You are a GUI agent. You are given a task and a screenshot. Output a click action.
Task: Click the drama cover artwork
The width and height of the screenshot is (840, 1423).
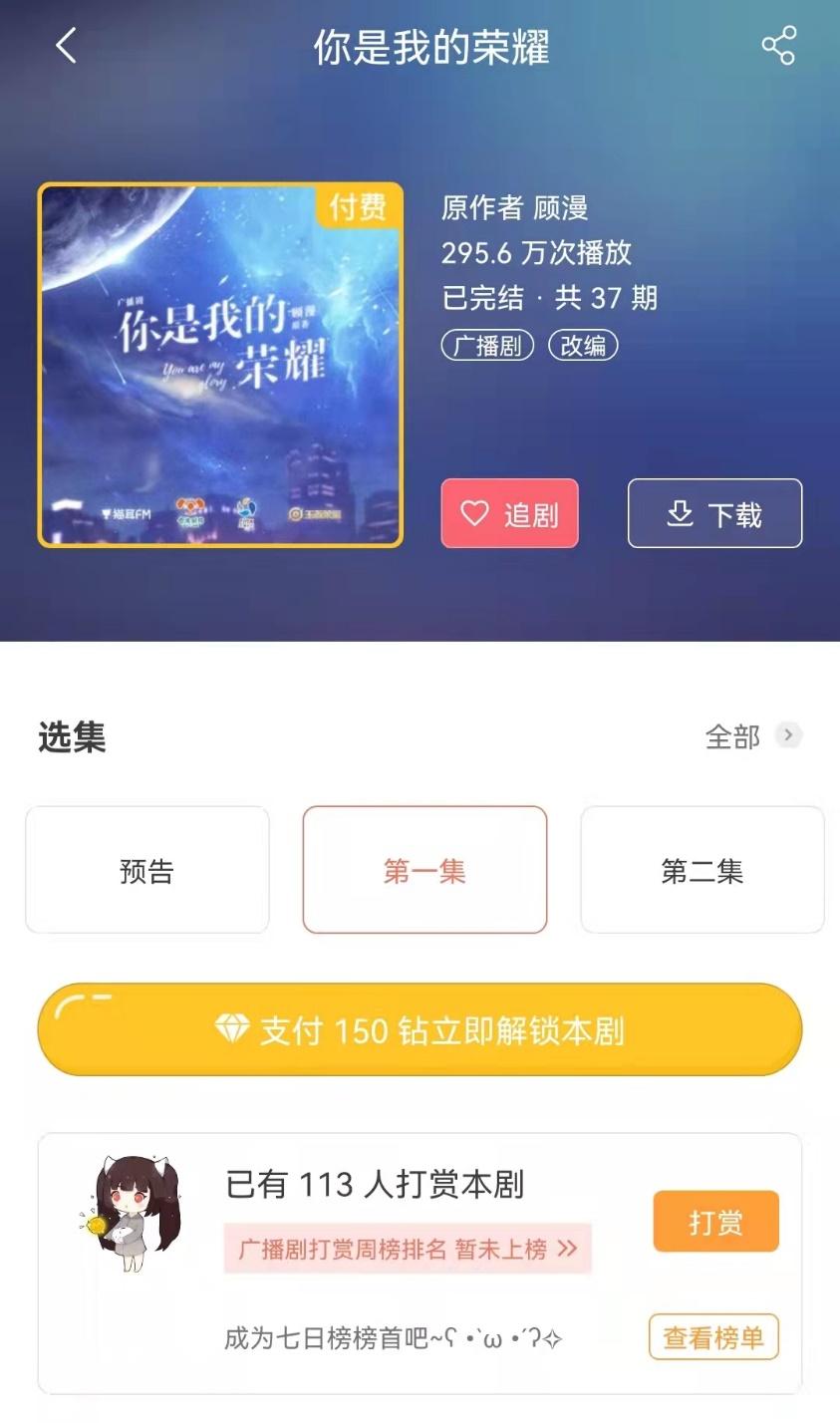tap(221, 366)
